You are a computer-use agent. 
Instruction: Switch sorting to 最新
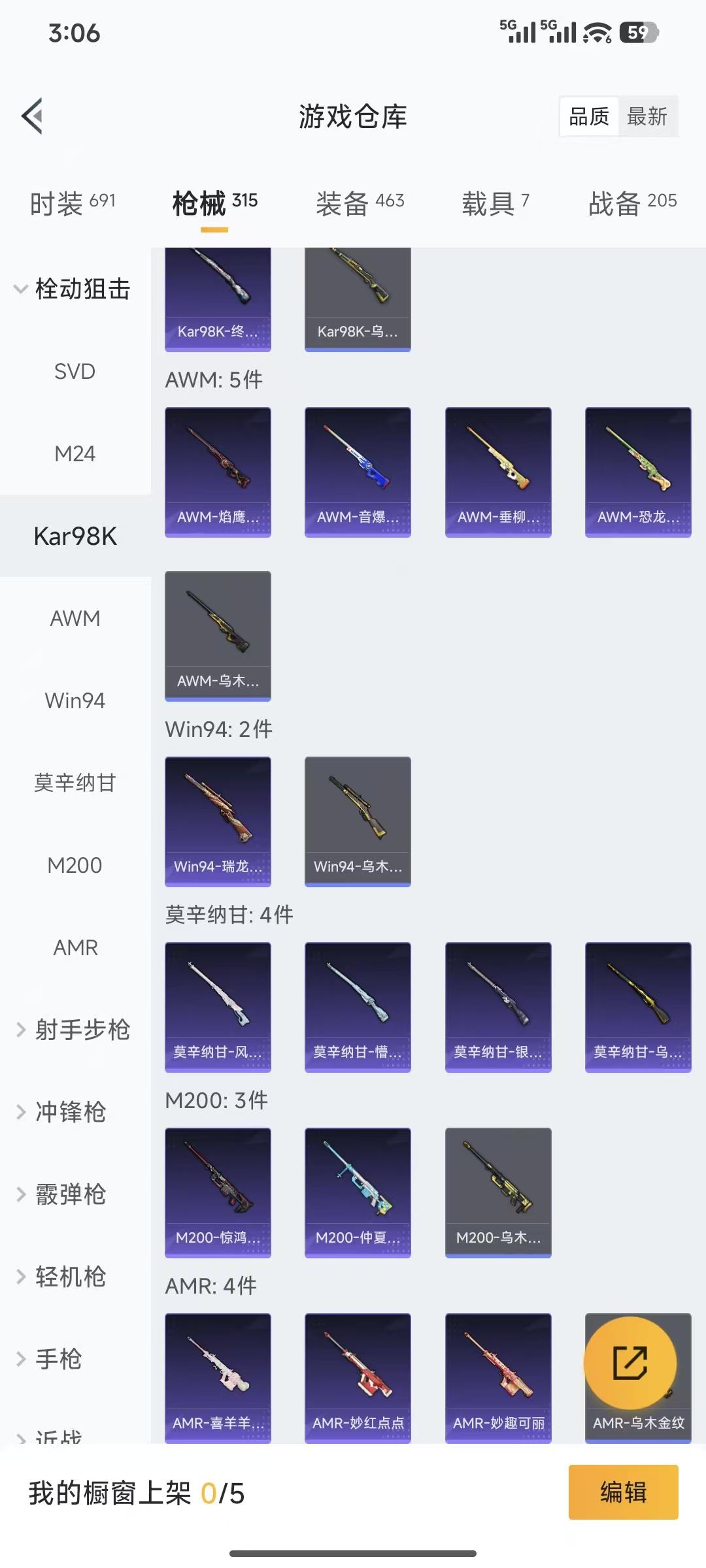point(647,116)
